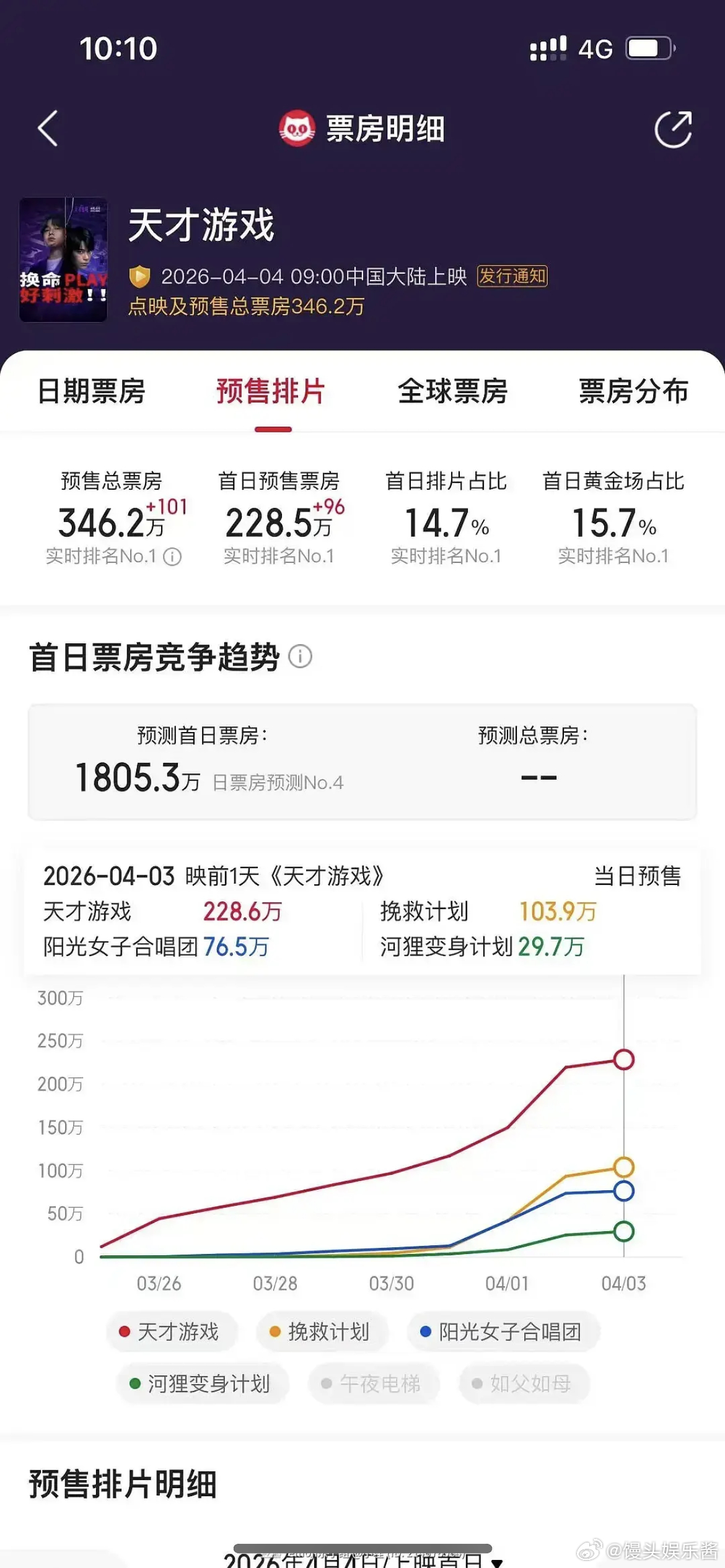Tap the 天才游戏 movie poster thumbnail

62,260
